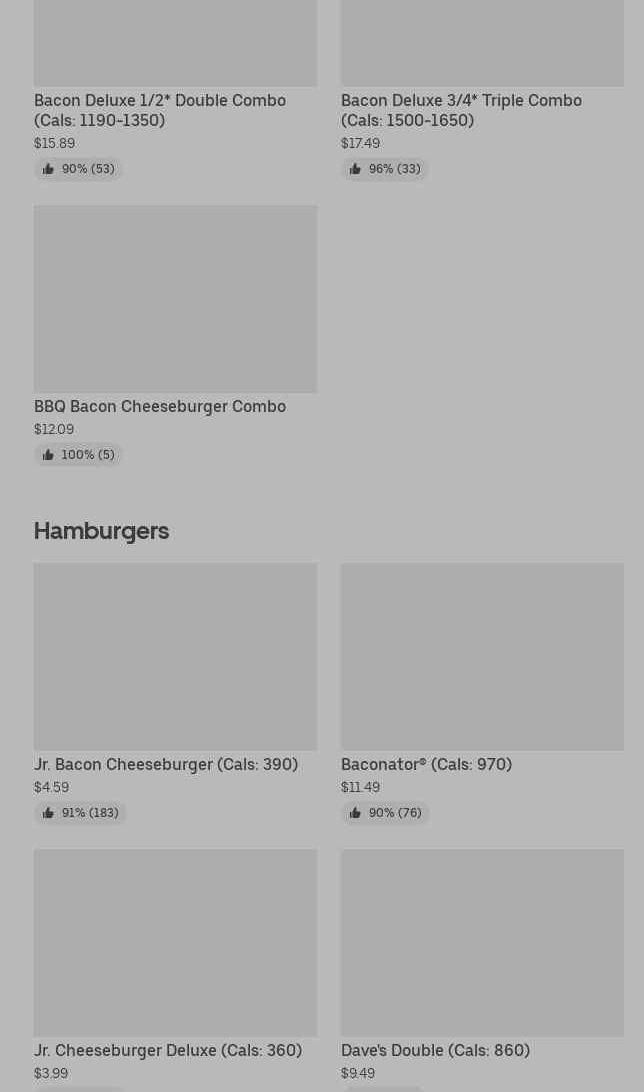Open Bacon Deluxe 3/4 Triple Combo item
The width and height of the screenshot is (644, 1092).
click(x=461, y=109)
